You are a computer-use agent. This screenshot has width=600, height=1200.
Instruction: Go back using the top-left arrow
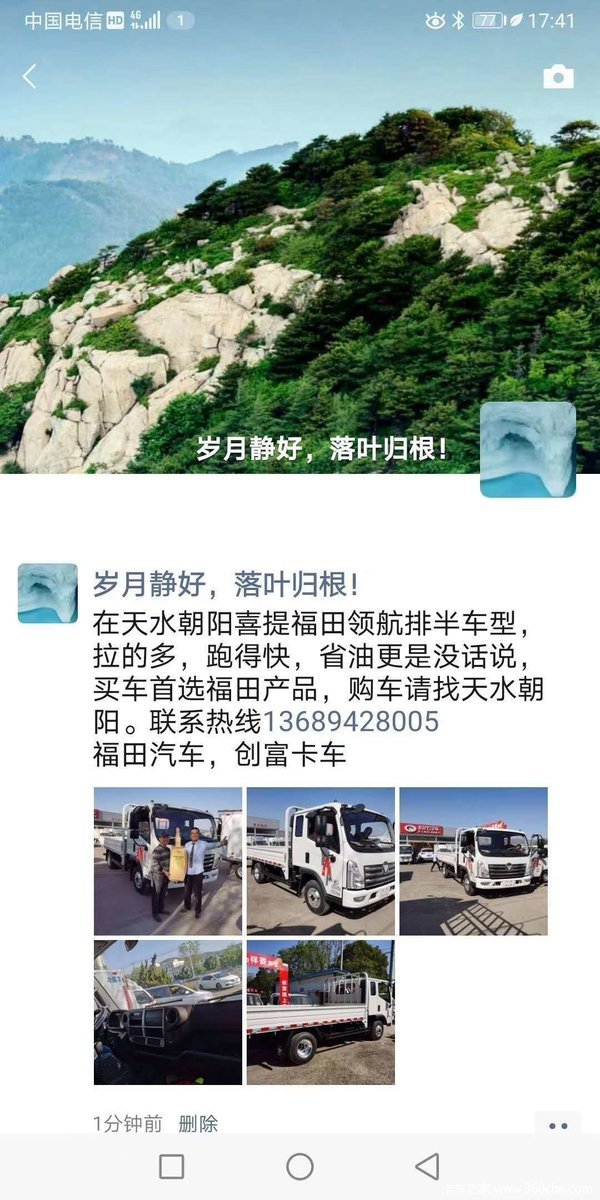[30, 76]
